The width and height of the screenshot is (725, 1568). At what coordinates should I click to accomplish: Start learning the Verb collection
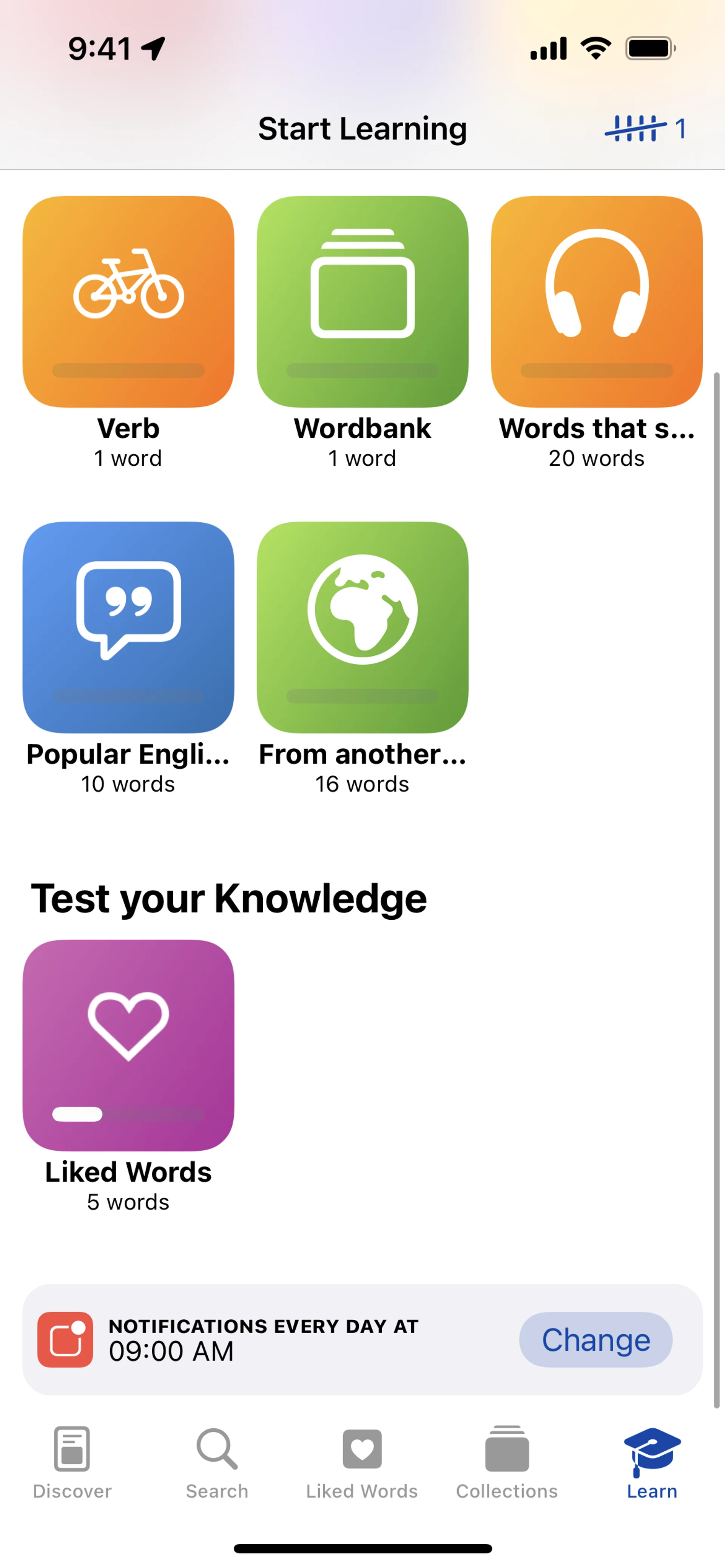coord(128,301)
